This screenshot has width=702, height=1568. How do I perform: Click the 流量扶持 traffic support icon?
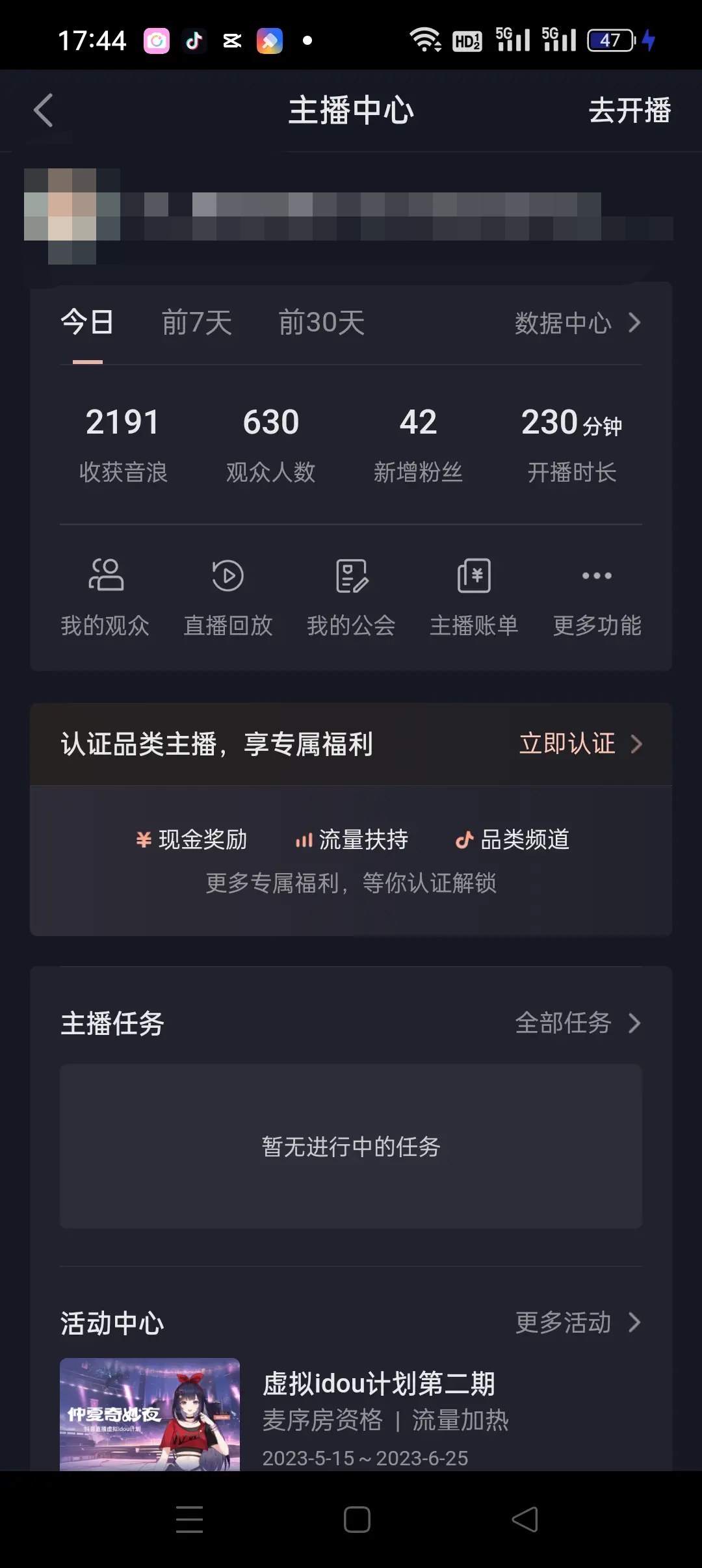click(x=303, y=840)
